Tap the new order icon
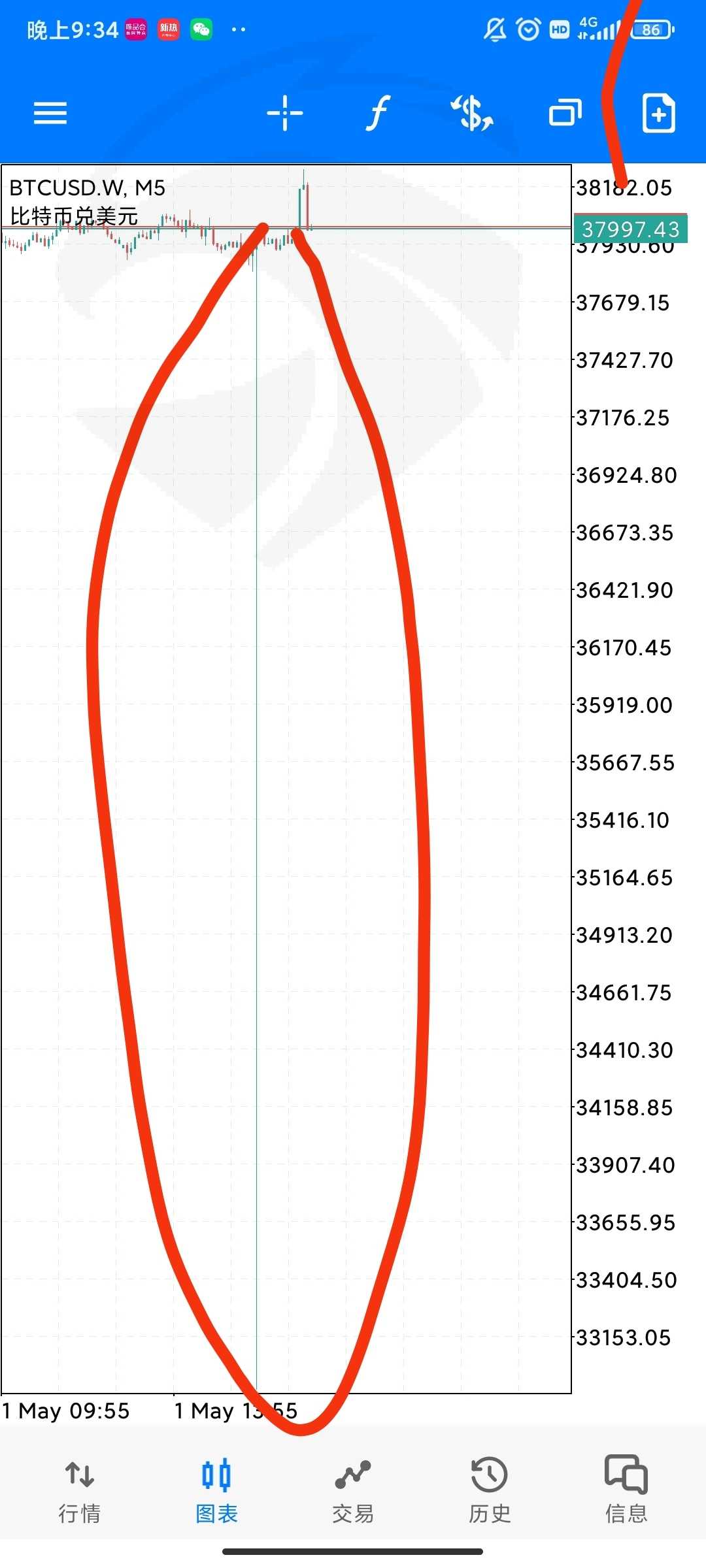 658,113
